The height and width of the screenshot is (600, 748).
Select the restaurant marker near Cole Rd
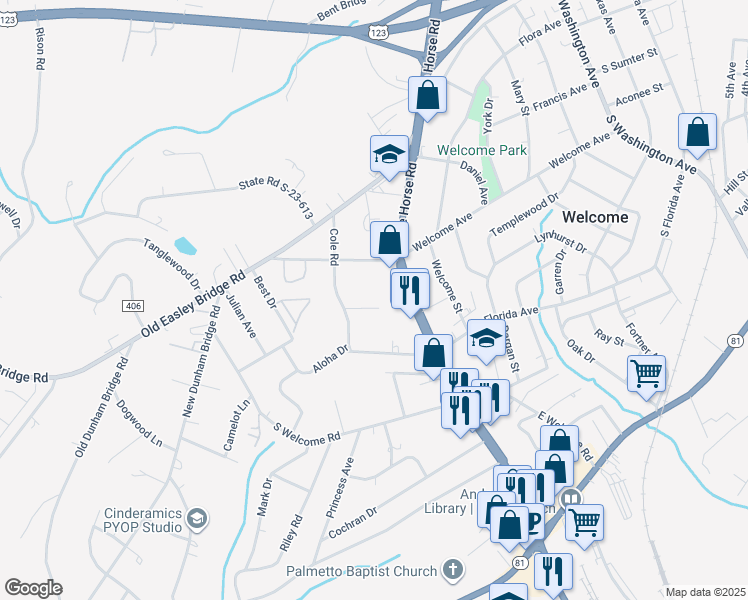click(x=410, y=290)
